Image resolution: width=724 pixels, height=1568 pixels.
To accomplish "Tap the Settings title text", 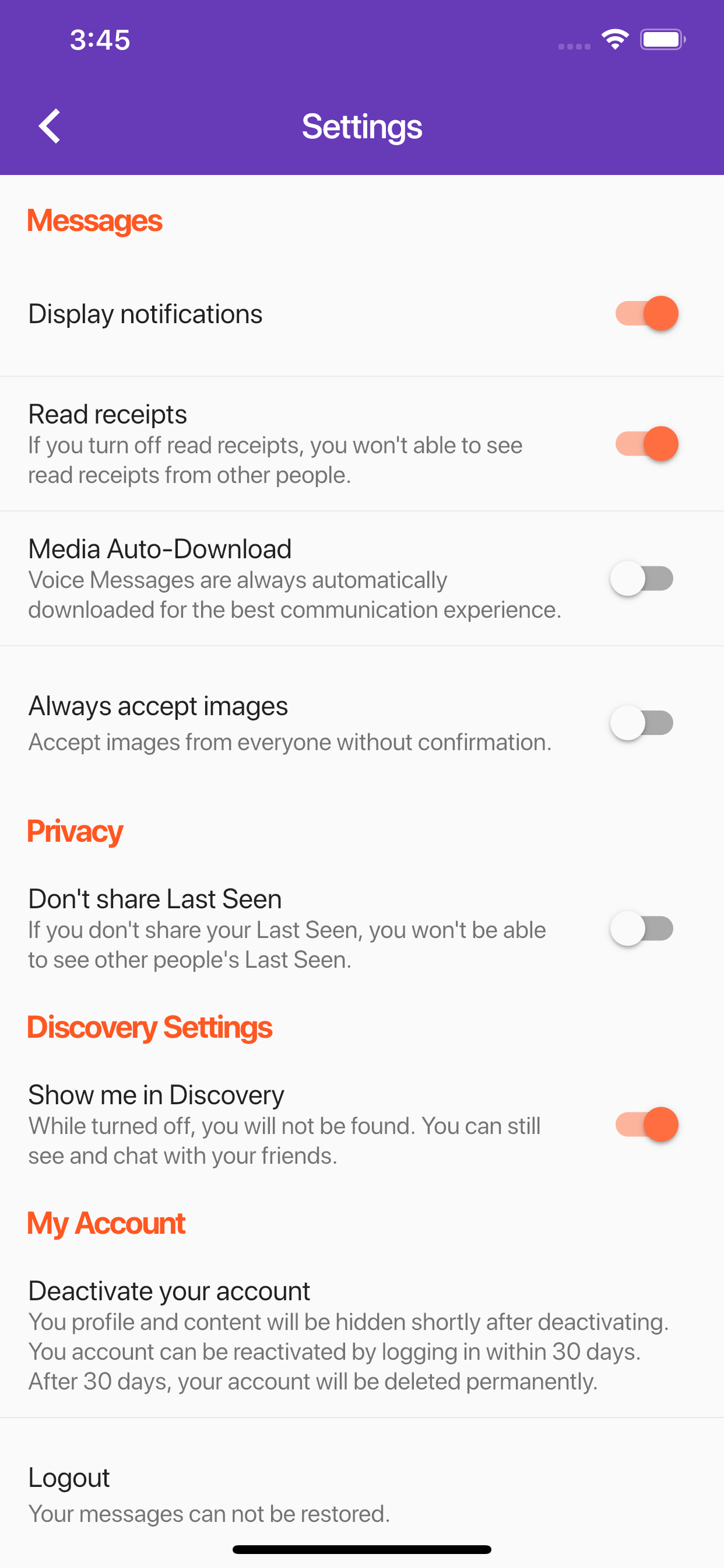I will tap(362, 127).
